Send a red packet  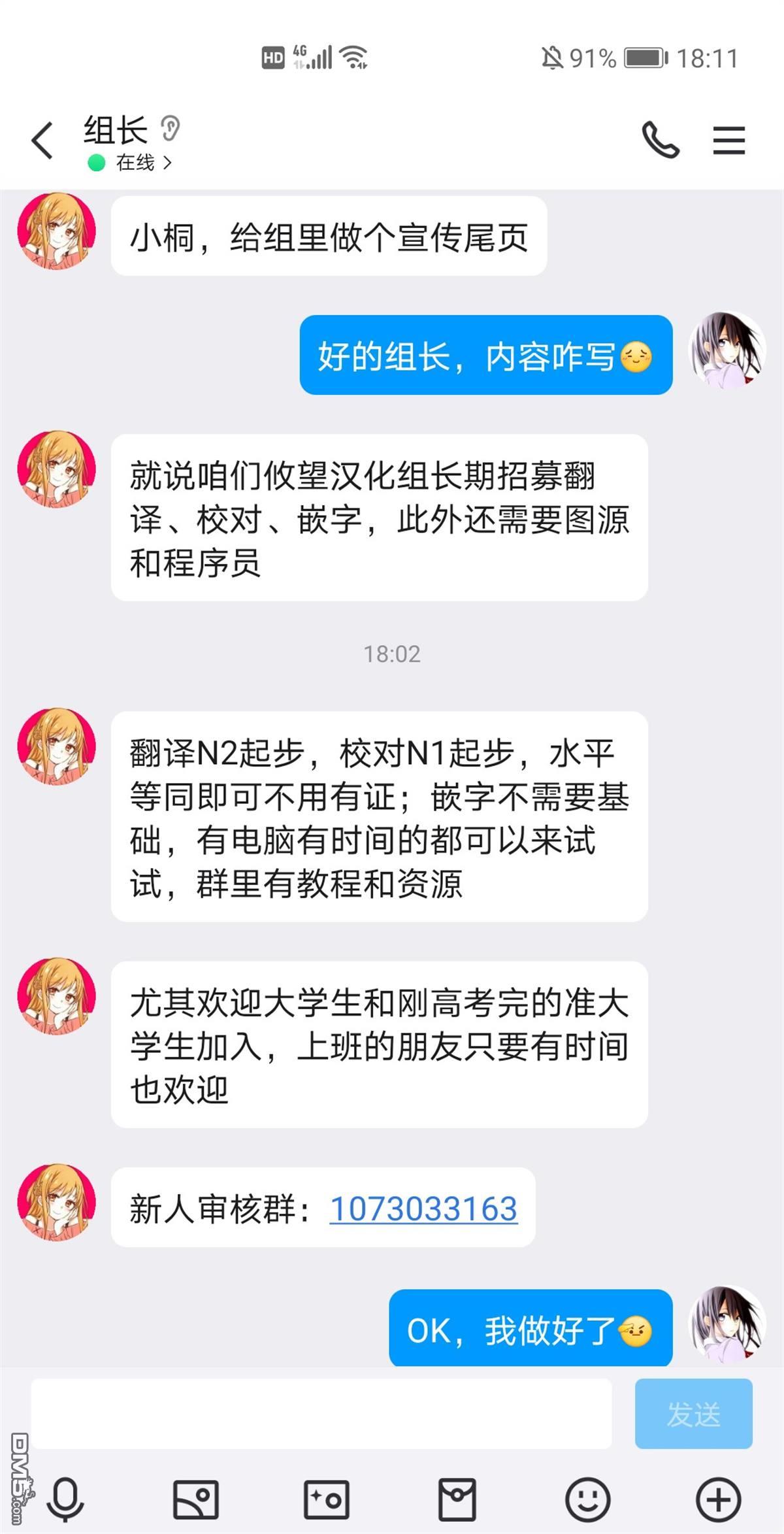pos(457,1499)
